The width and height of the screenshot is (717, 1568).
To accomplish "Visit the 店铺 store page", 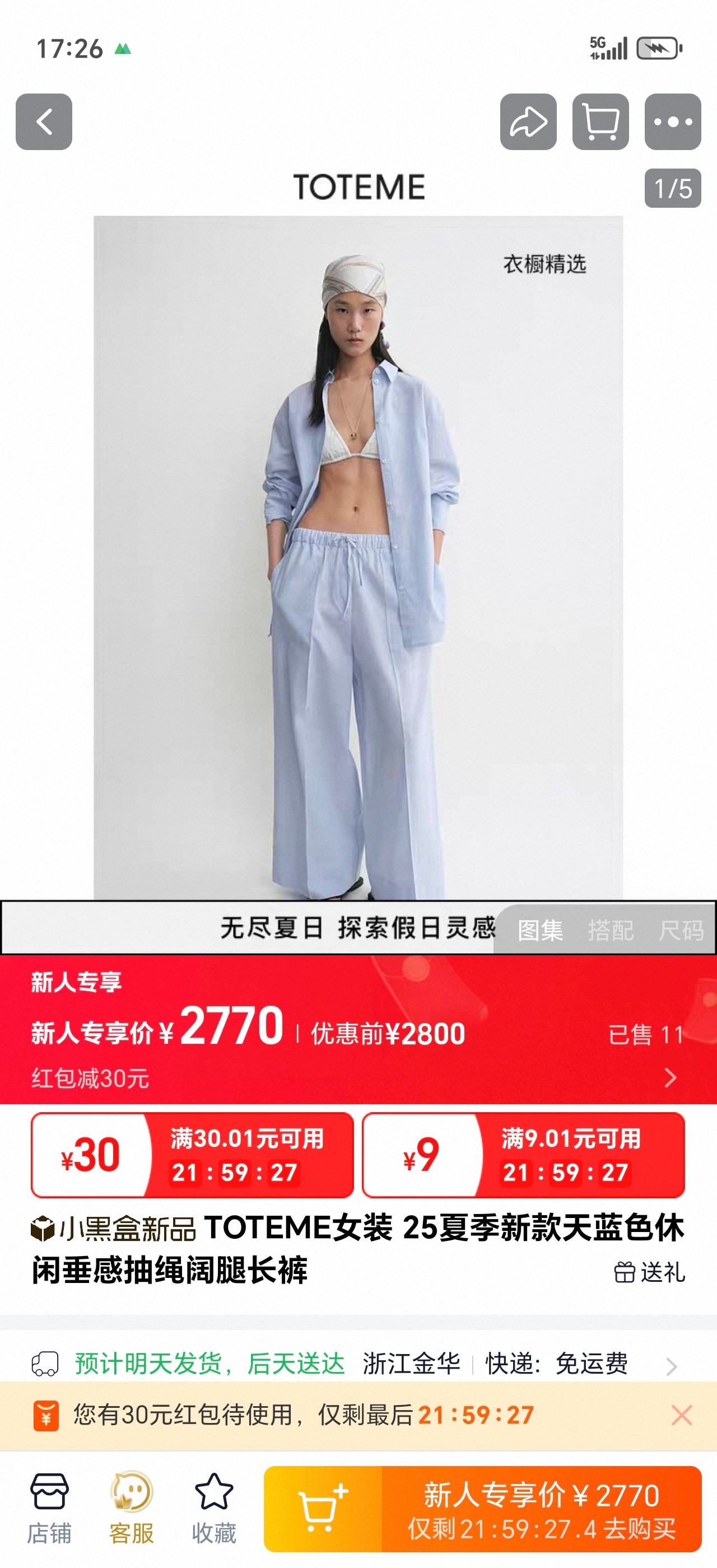I will pos(49,1508).
